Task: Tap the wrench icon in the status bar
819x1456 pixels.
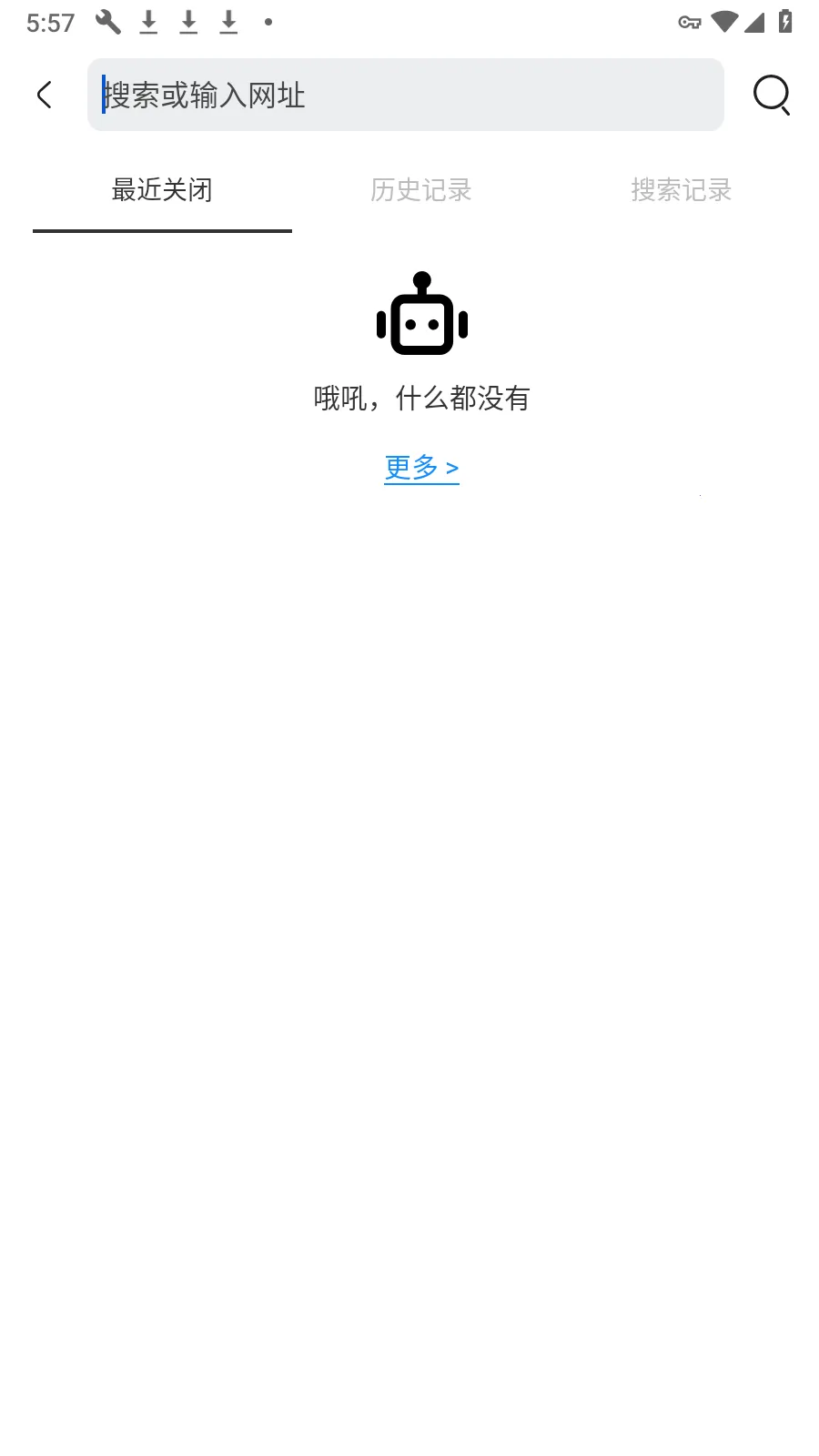Action: pos(109,22)
